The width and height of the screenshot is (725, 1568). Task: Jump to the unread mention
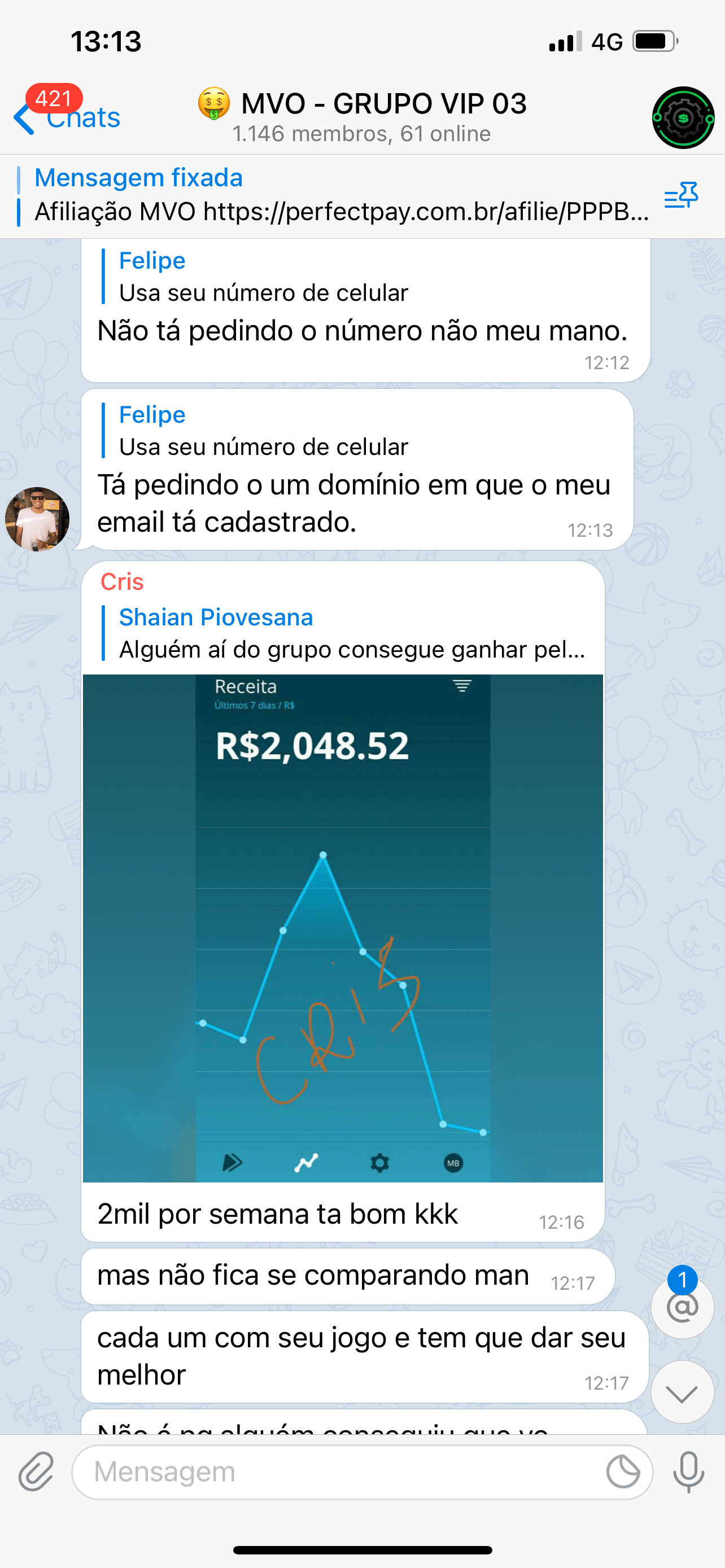[x=682, y=1306]
